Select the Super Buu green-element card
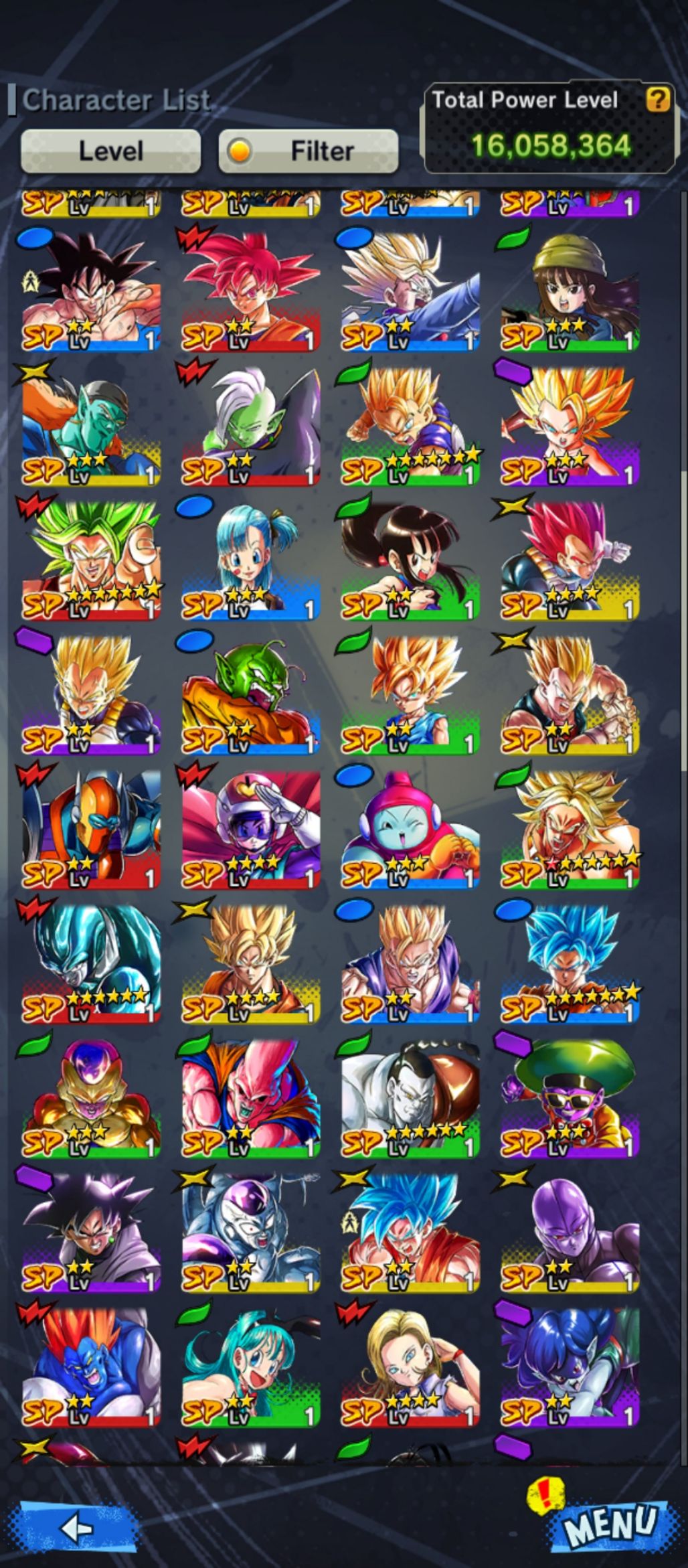The width and height of the screenshot is (688, 1568). click(250, 1097)
